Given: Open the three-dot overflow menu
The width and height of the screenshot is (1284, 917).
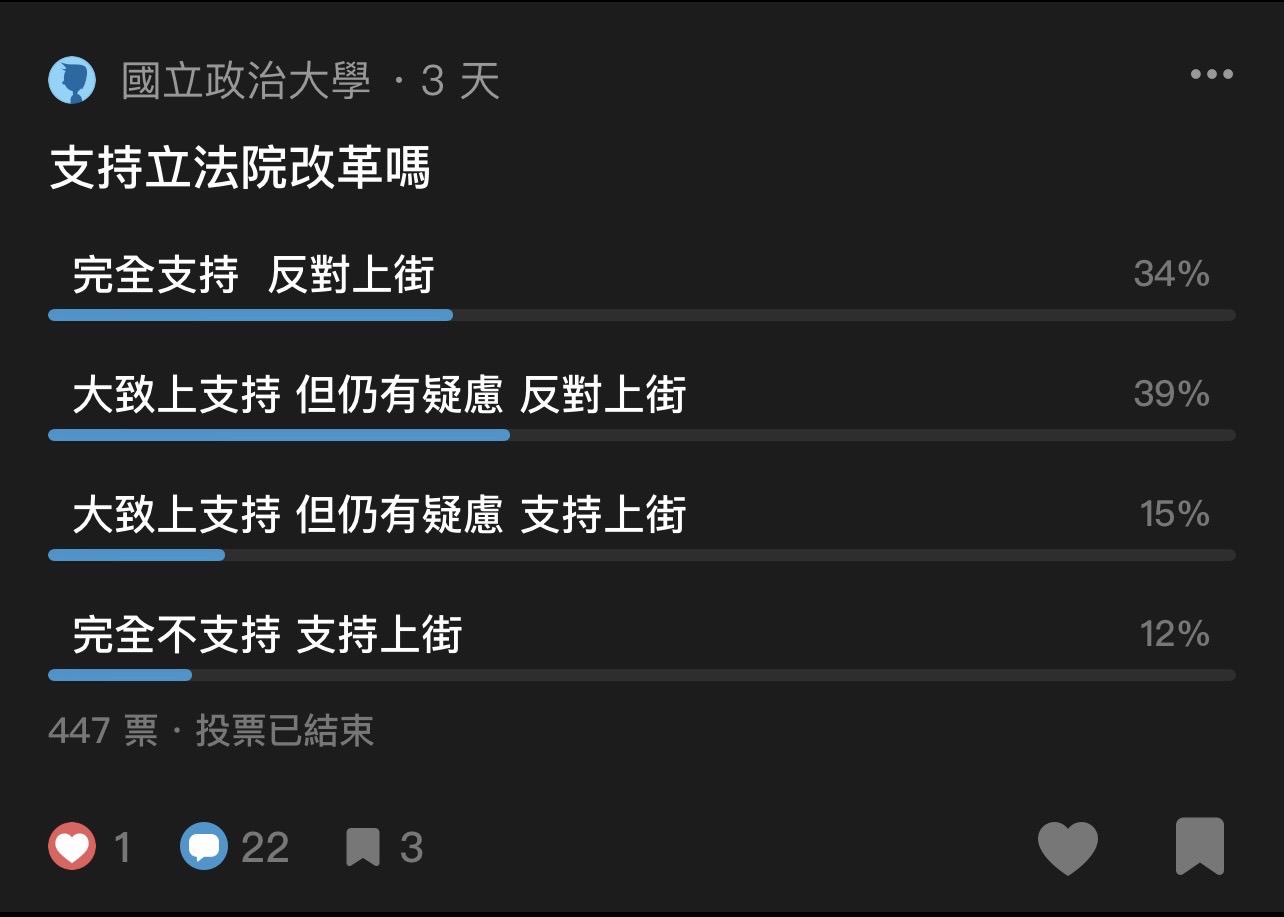Looking at the screenshot, I should point(1211,75).
